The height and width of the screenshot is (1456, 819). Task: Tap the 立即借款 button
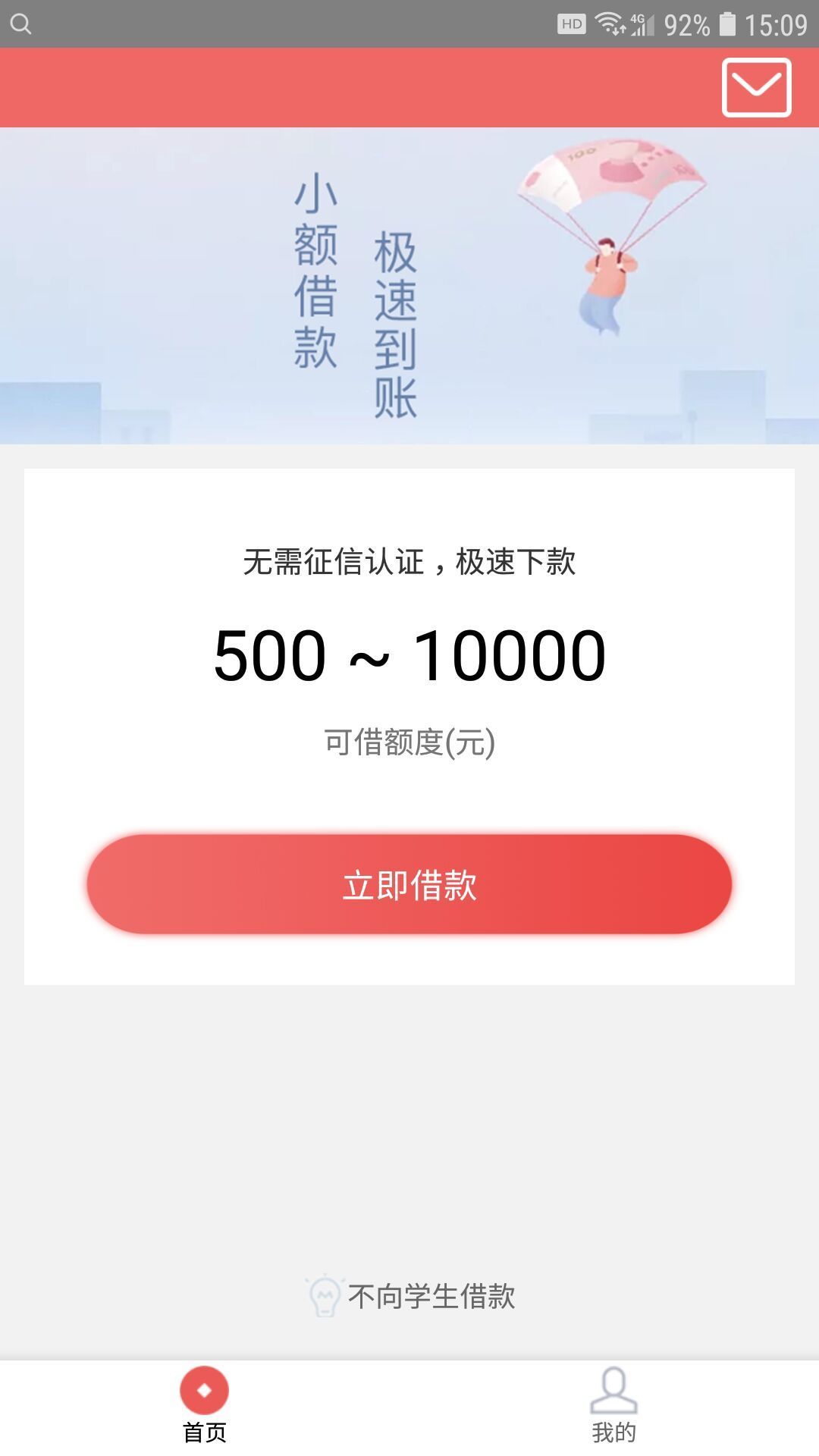[409, 884]
